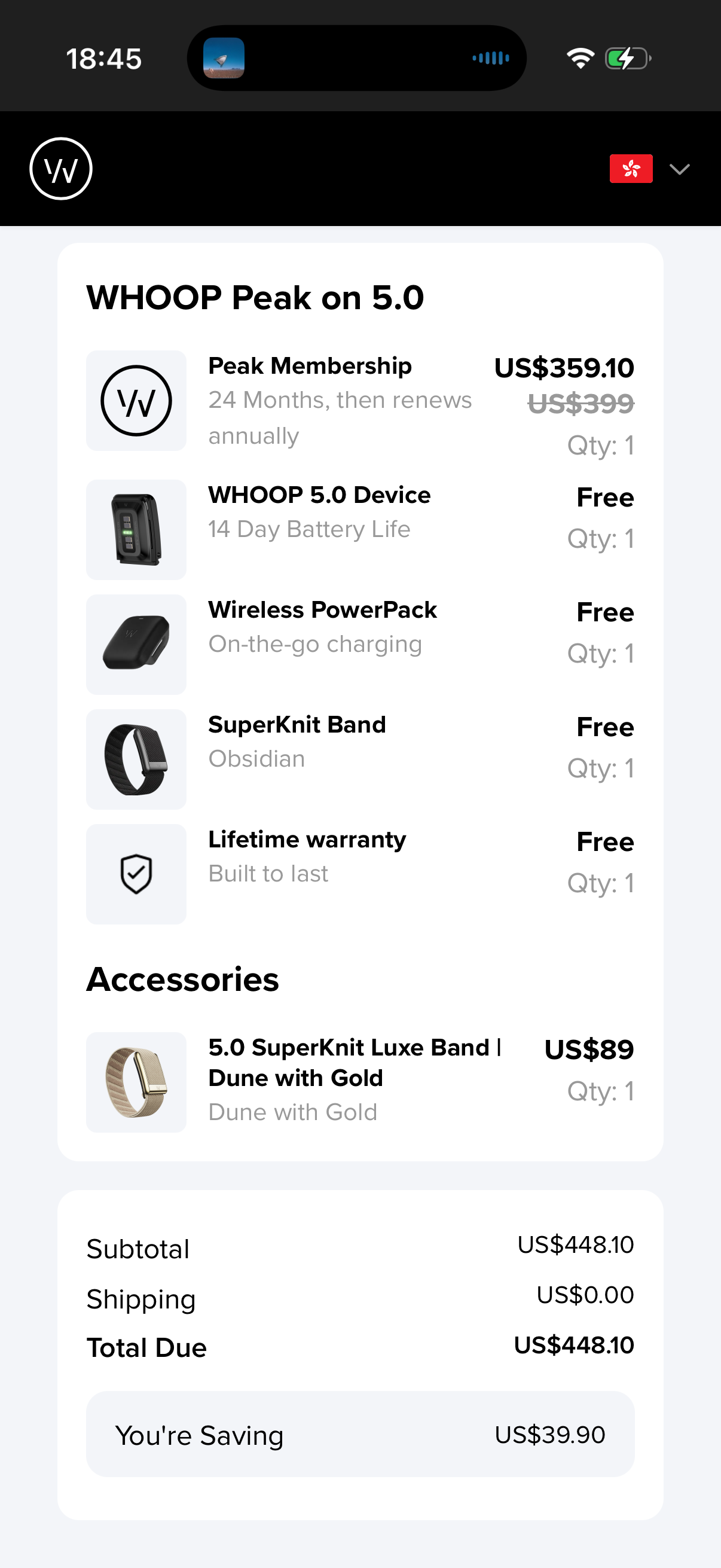
Task: Tap the WHOOP logo in the header
Action: [x=61, y=169]
